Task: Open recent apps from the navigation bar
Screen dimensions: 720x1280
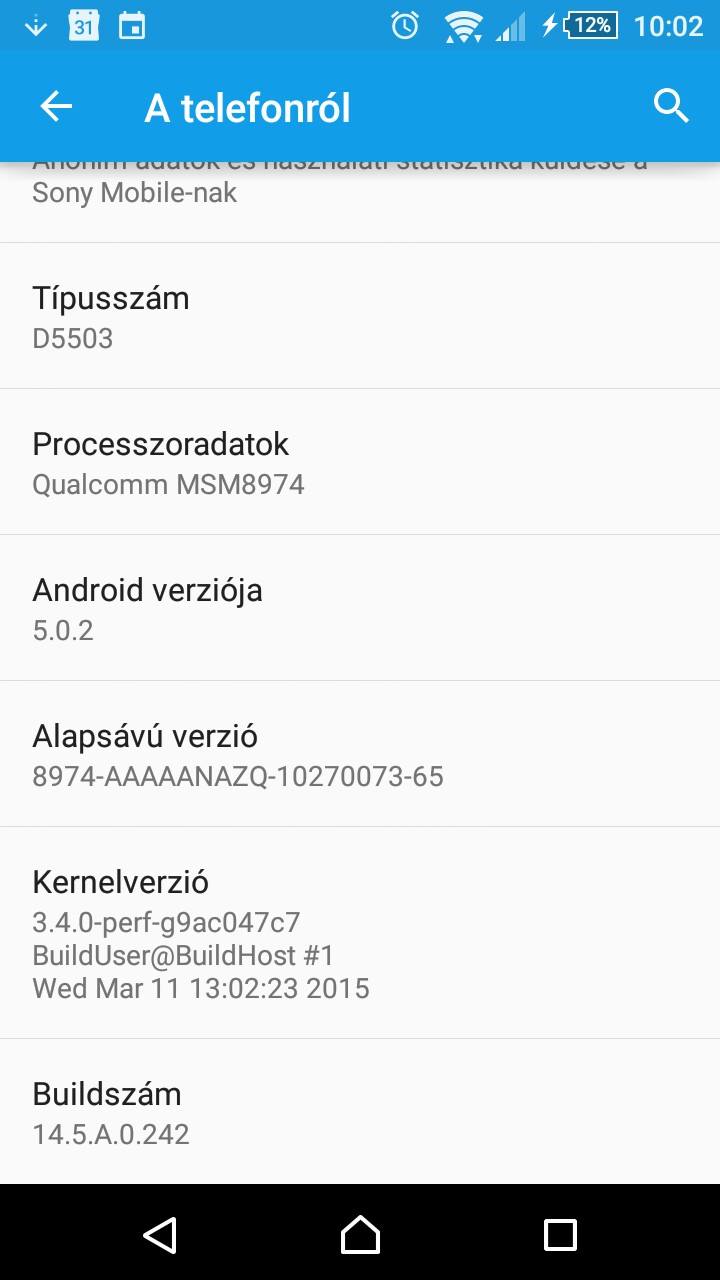Action: [x=560, y=1234]
